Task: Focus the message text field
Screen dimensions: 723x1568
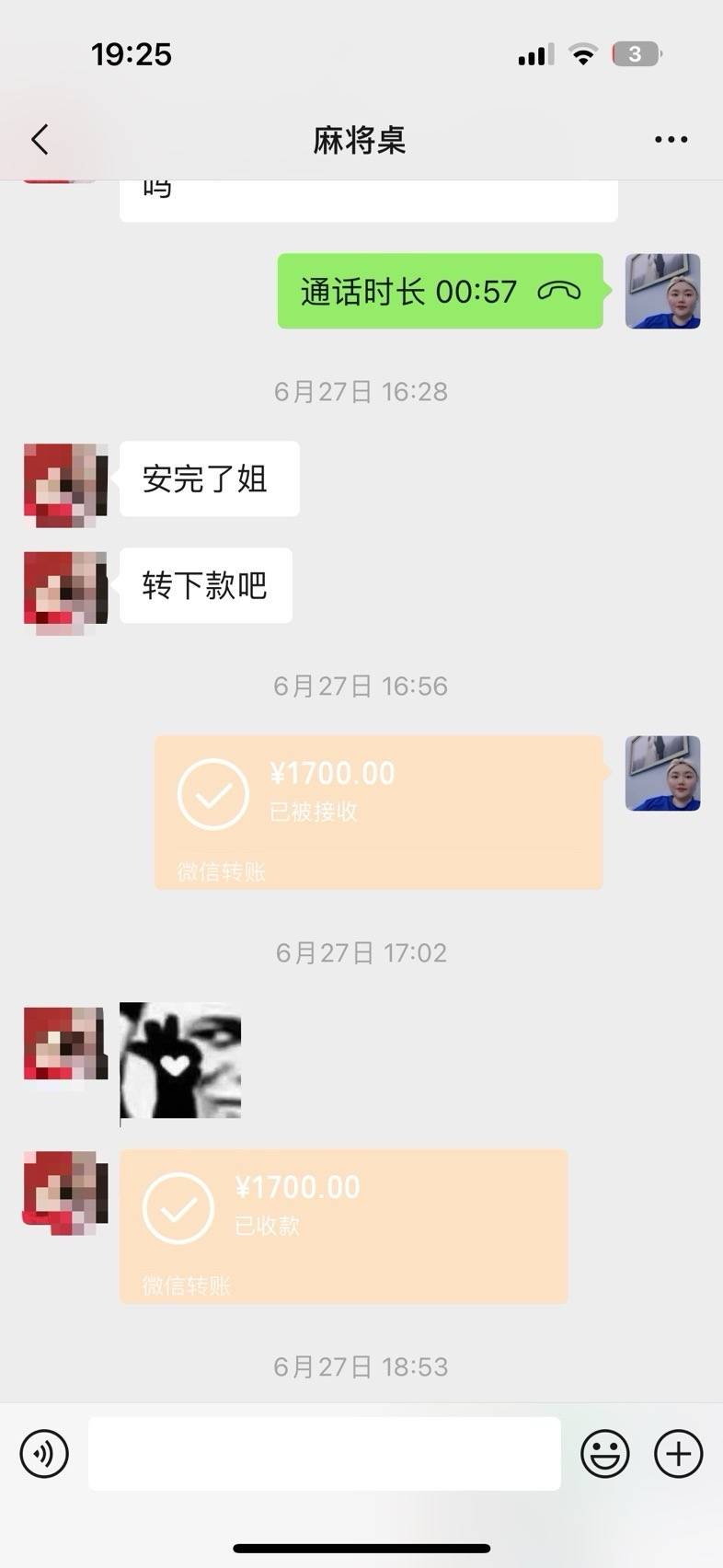Action: click(x=324, y=1454)
